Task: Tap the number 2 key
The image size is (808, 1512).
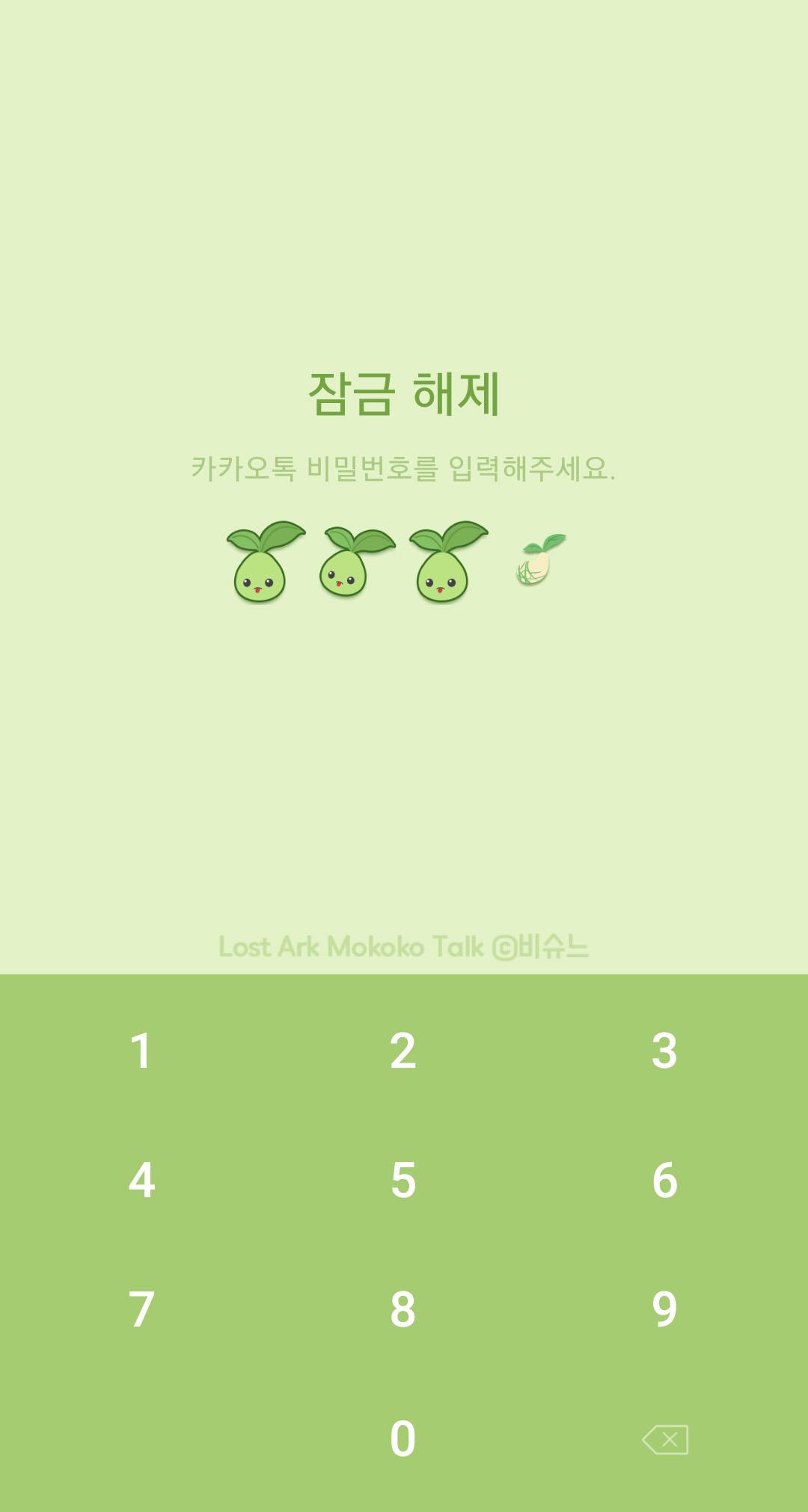Action: pyautogui.click(x=403, y=1051)
